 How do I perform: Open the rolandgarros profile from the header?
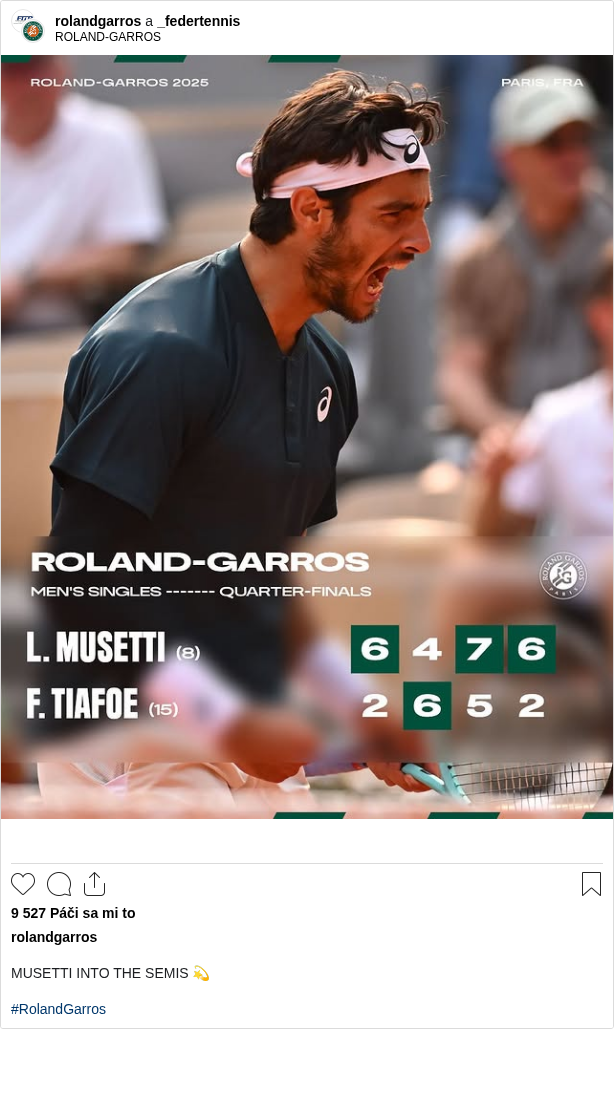tap(97, 21)
